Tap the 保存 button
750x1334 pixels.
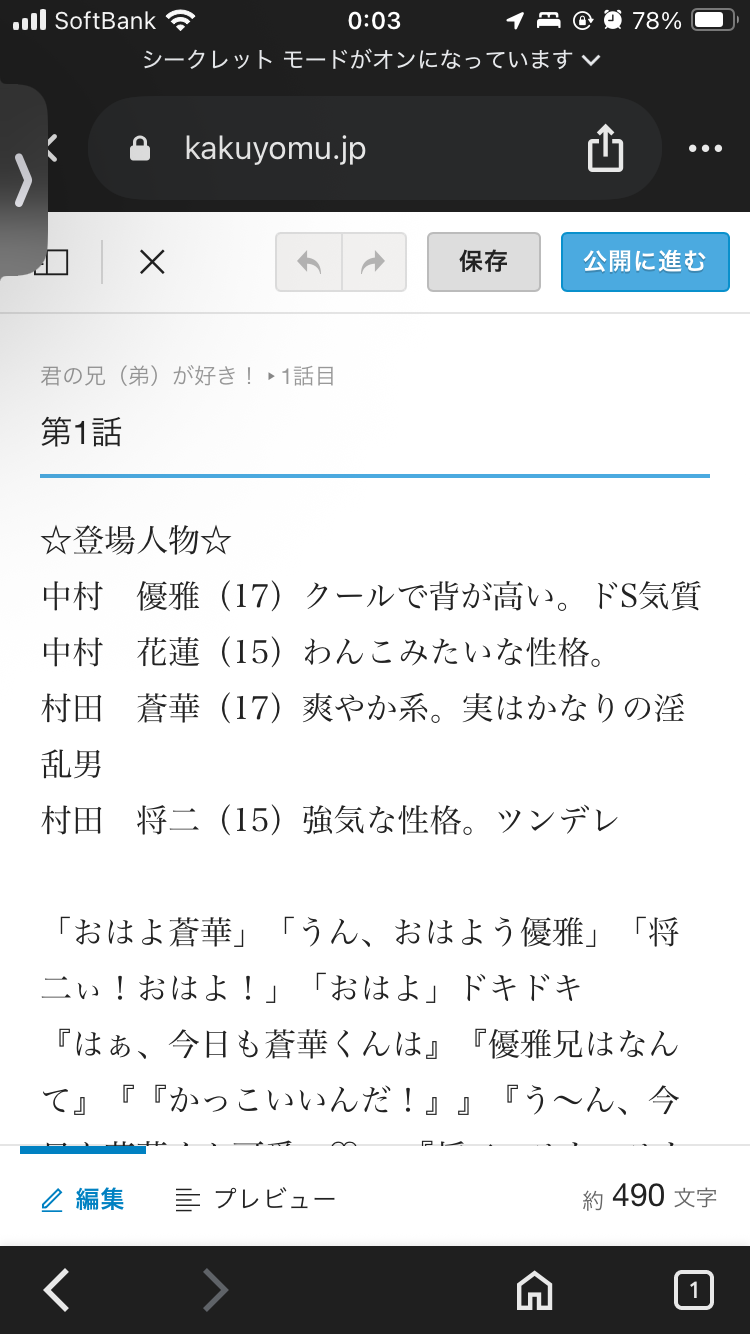click(483, 262)
